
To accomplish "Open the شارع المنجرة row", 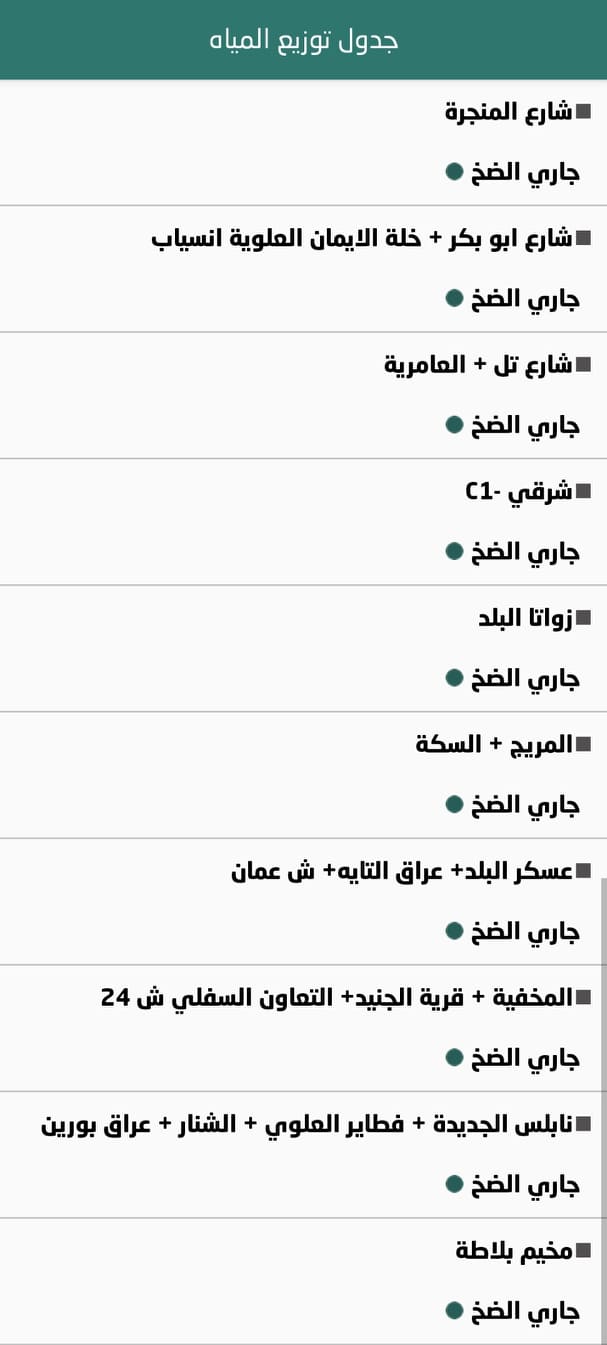I will coord(508,112).
